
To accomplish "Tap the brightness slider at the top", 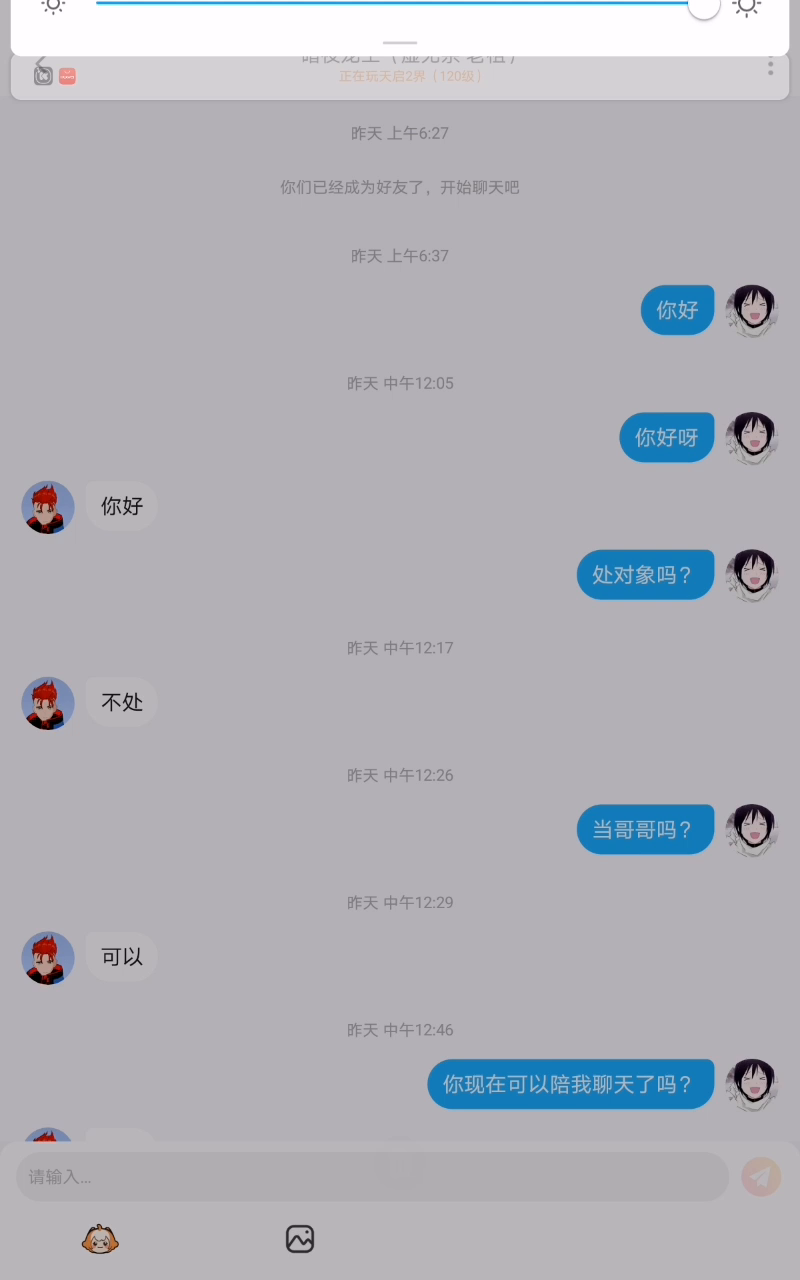I will click(400, 4).
